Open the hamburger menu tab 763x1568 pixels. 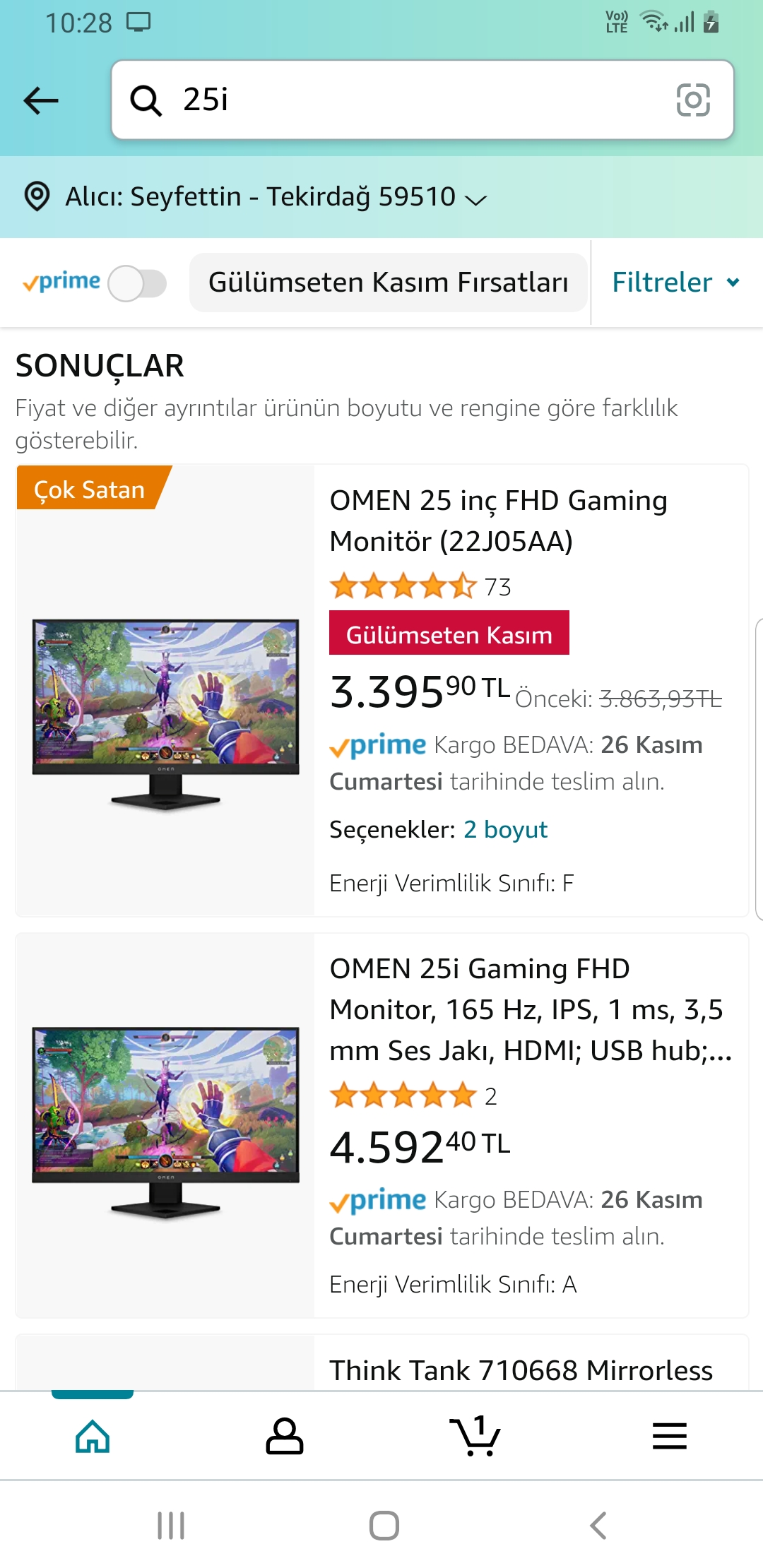click(669, 1436)
